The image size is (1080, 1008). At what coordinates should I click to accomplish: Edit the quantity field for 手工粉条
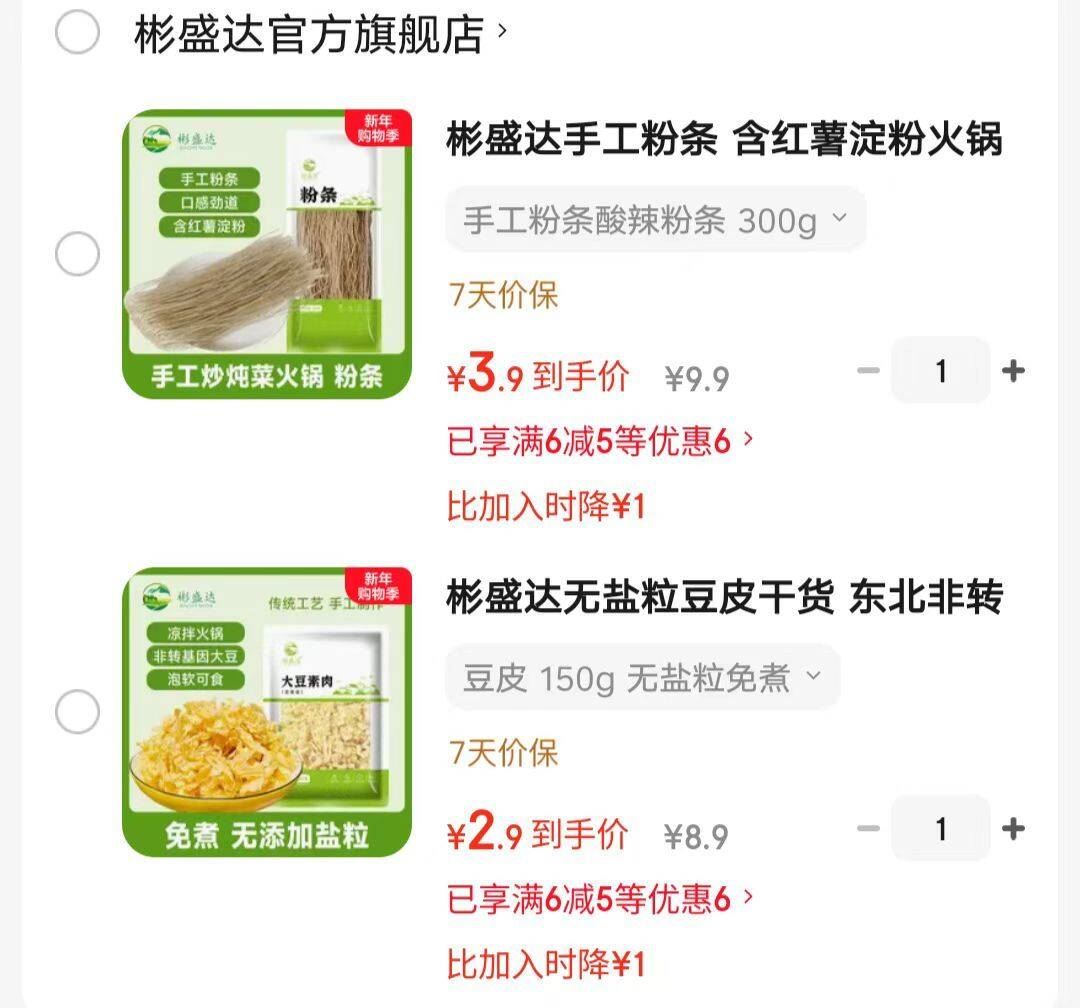click(940, 371)
